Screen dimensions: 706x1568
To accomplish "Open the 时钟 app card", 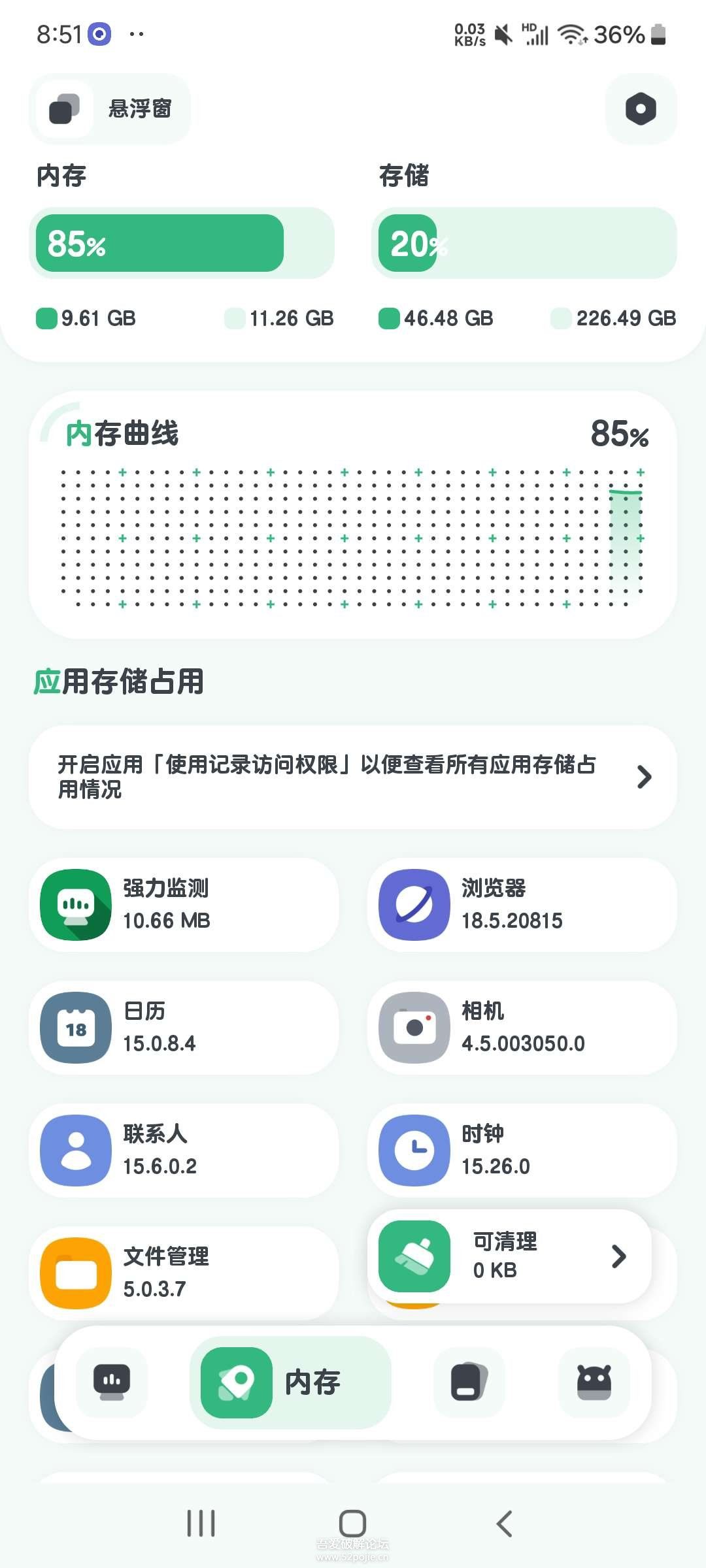I will click(522, 1151).
